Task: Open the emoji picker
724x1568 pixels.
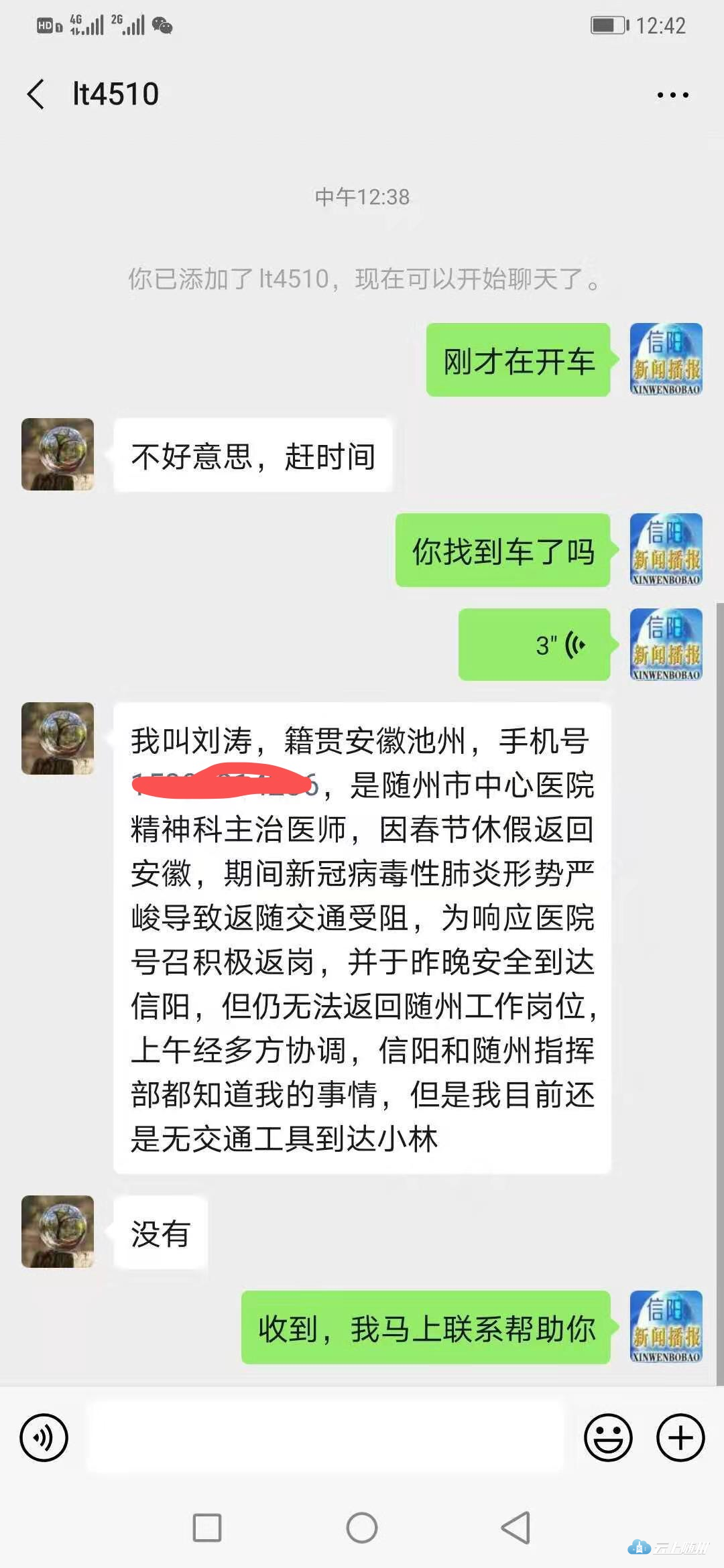Action: pos(608,1437)
